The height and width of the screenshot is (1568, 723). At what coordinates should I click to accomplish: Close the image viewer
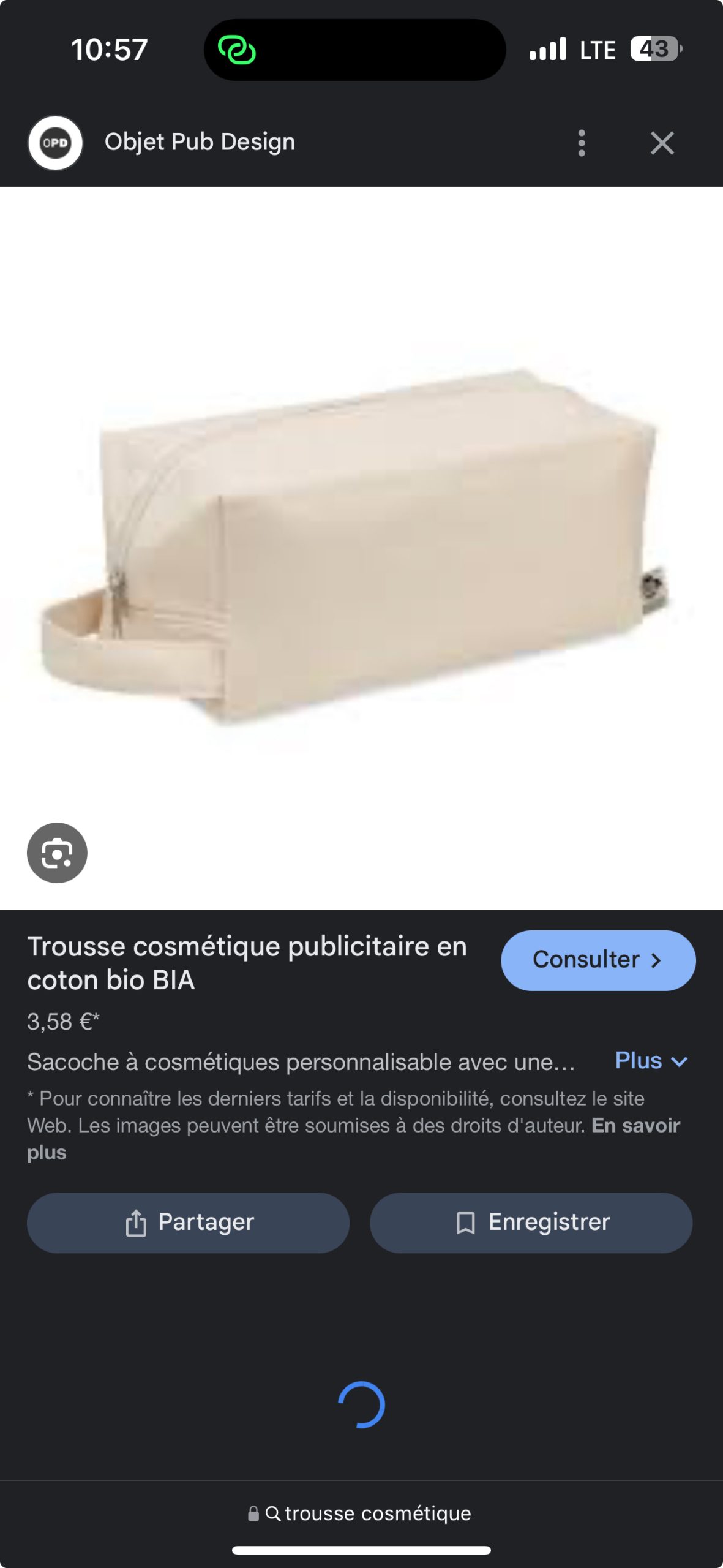tap(662, 143)
